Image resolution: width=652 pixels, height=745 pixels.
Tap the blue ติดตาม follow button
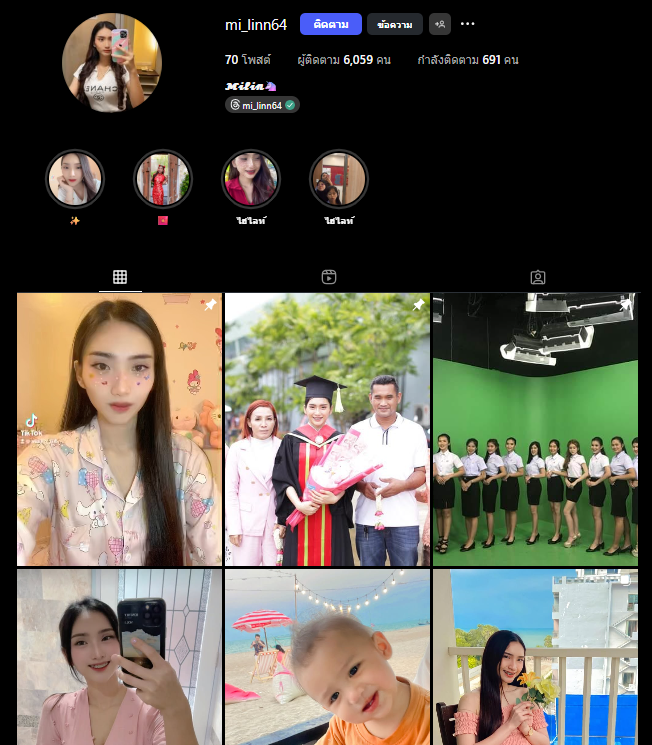(x=330, y=25)
